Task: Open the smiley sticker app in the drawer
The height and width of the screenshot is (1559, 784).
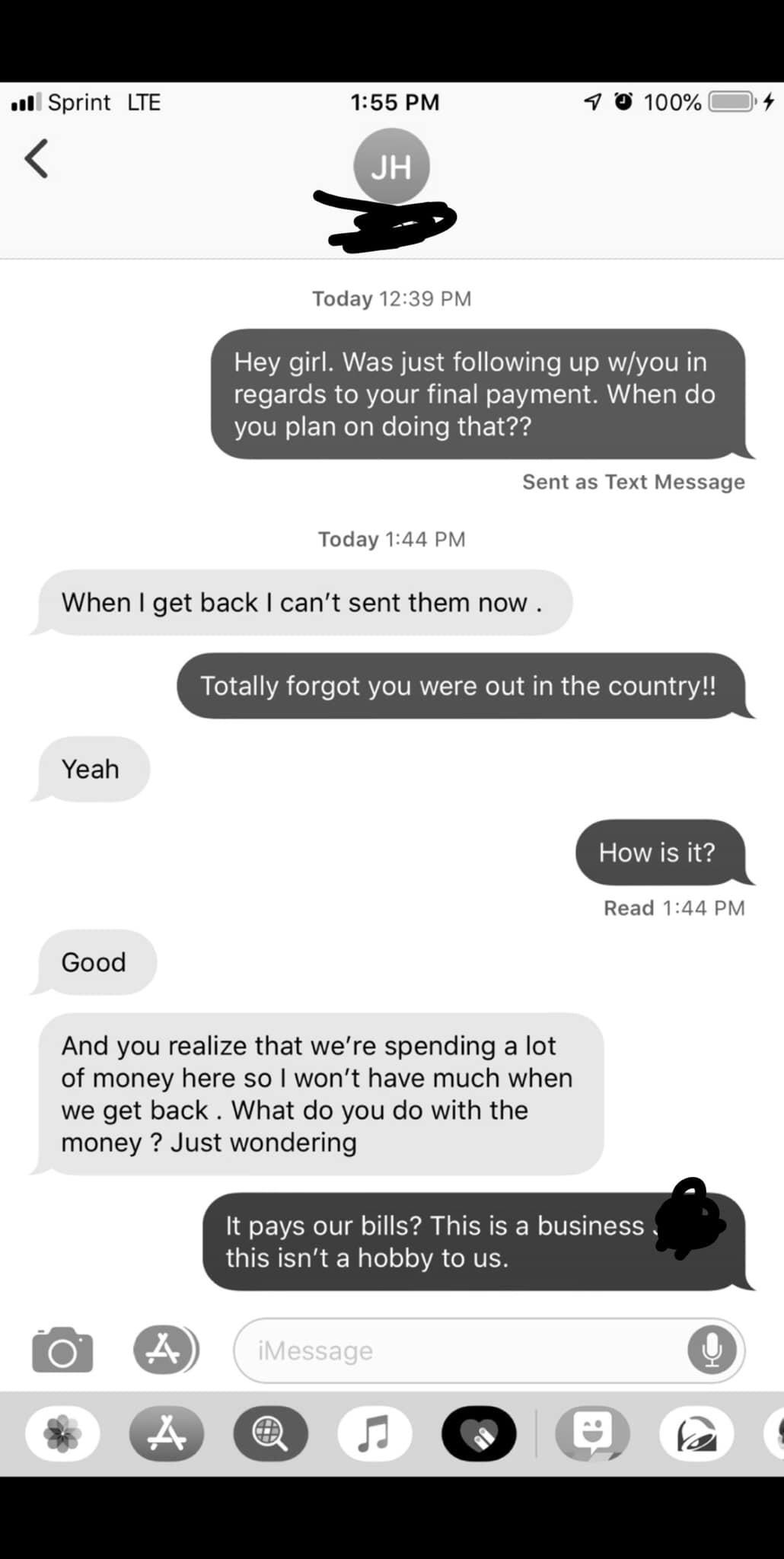Action: coord(592,1434)
